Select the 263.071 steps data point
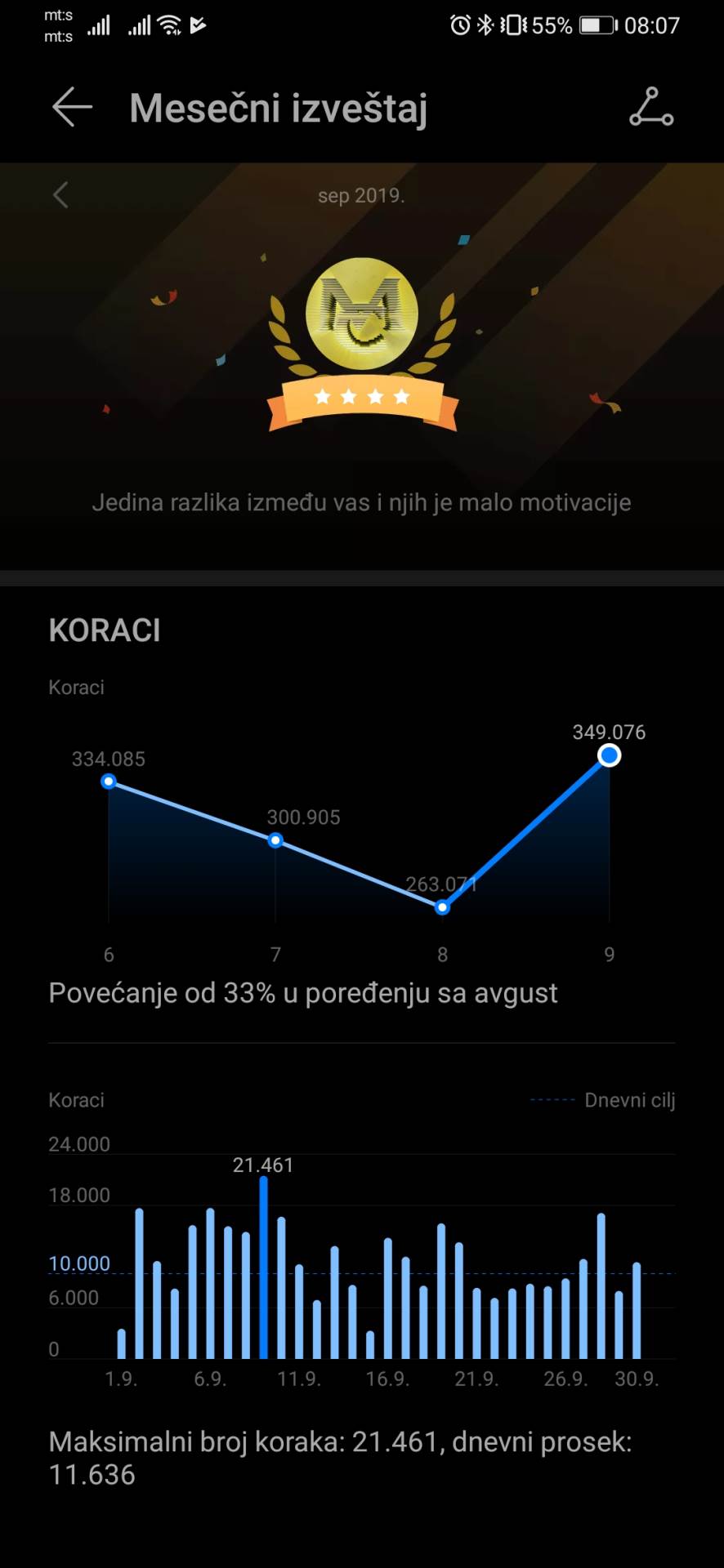The width and height of the screenshot is (724, 1568). point(442,906)
